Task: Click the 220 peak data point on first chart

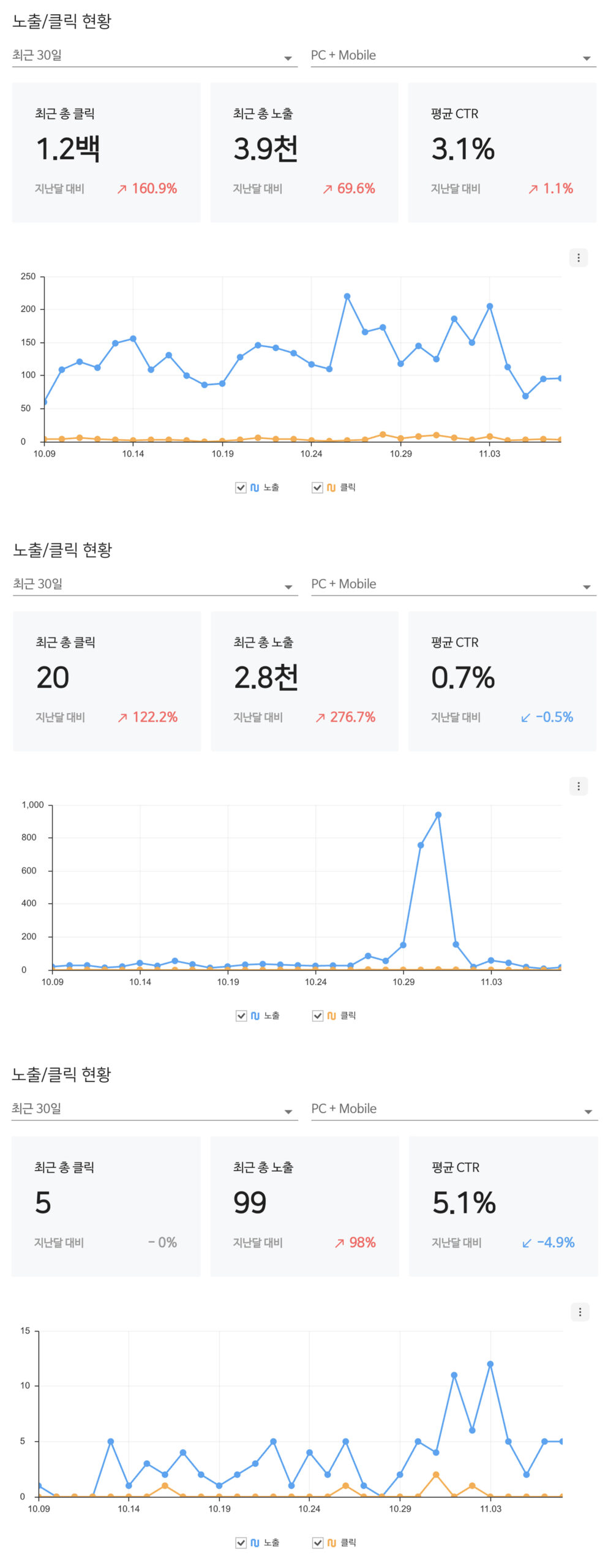Action: click(x=348, y=295)
